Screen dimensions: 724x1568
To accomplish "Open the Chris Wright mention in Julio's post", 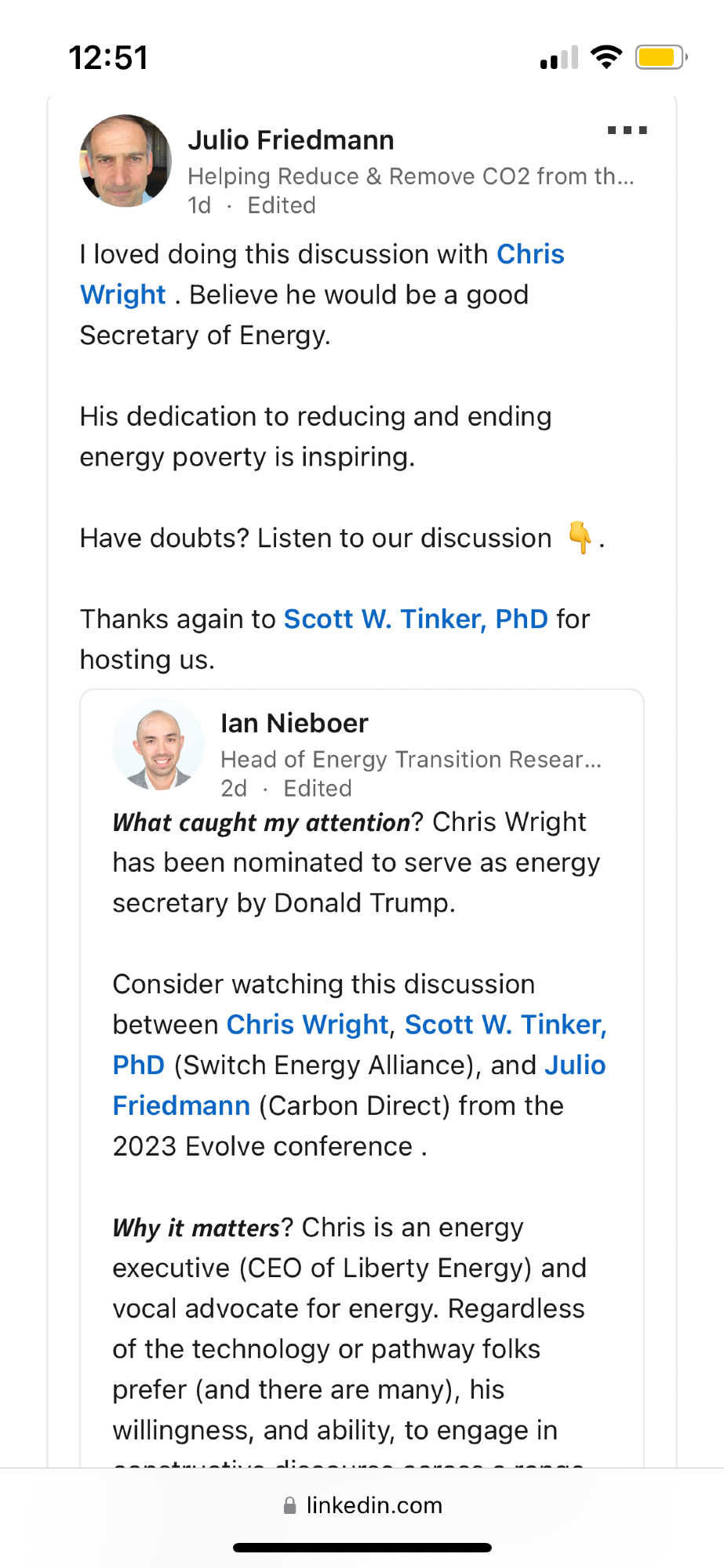I will (530, 255).
